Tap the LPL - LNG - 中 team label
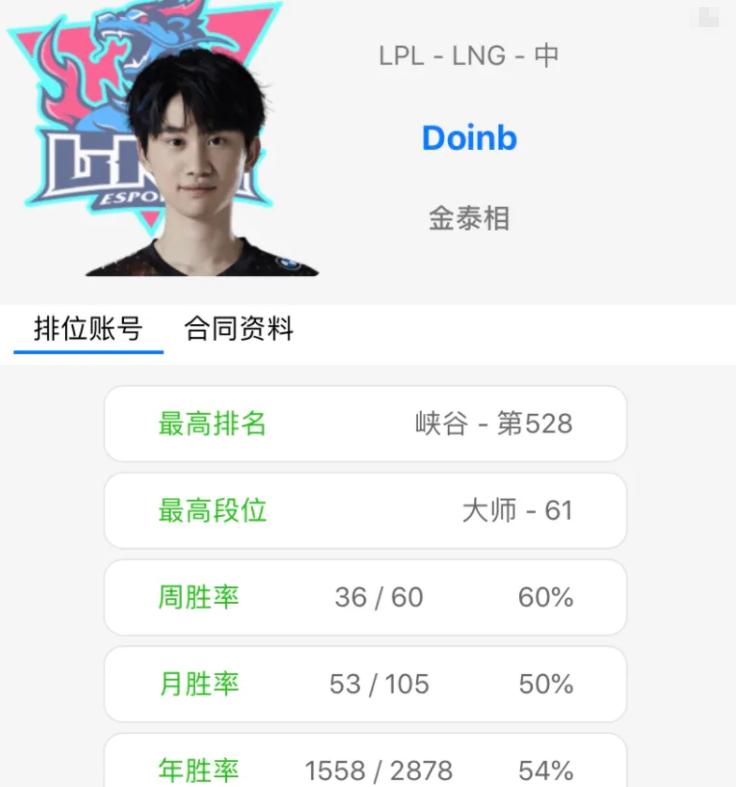 [469, 57]
